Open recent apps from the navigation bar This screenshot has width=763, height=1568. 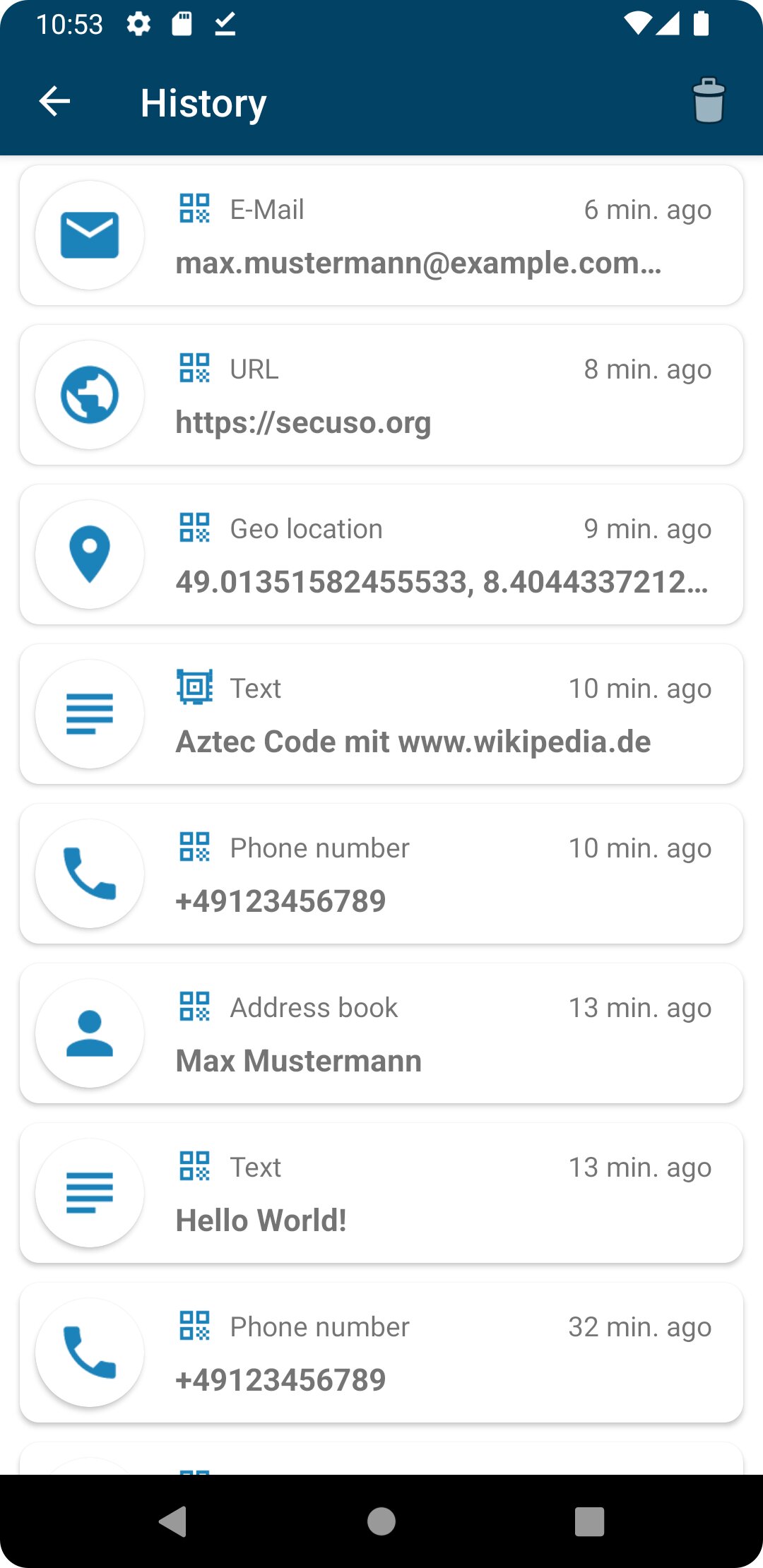pyautogui.click(x=589, y=1521)
